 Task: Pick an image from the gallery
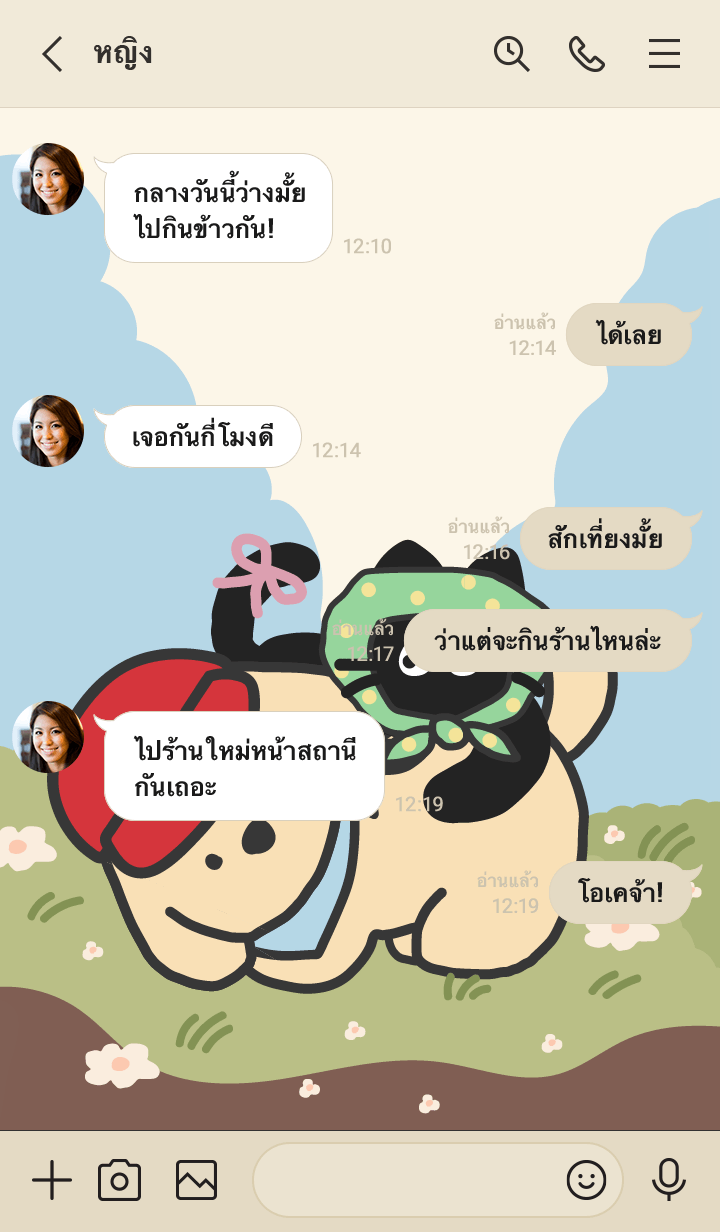point(196,1181)
